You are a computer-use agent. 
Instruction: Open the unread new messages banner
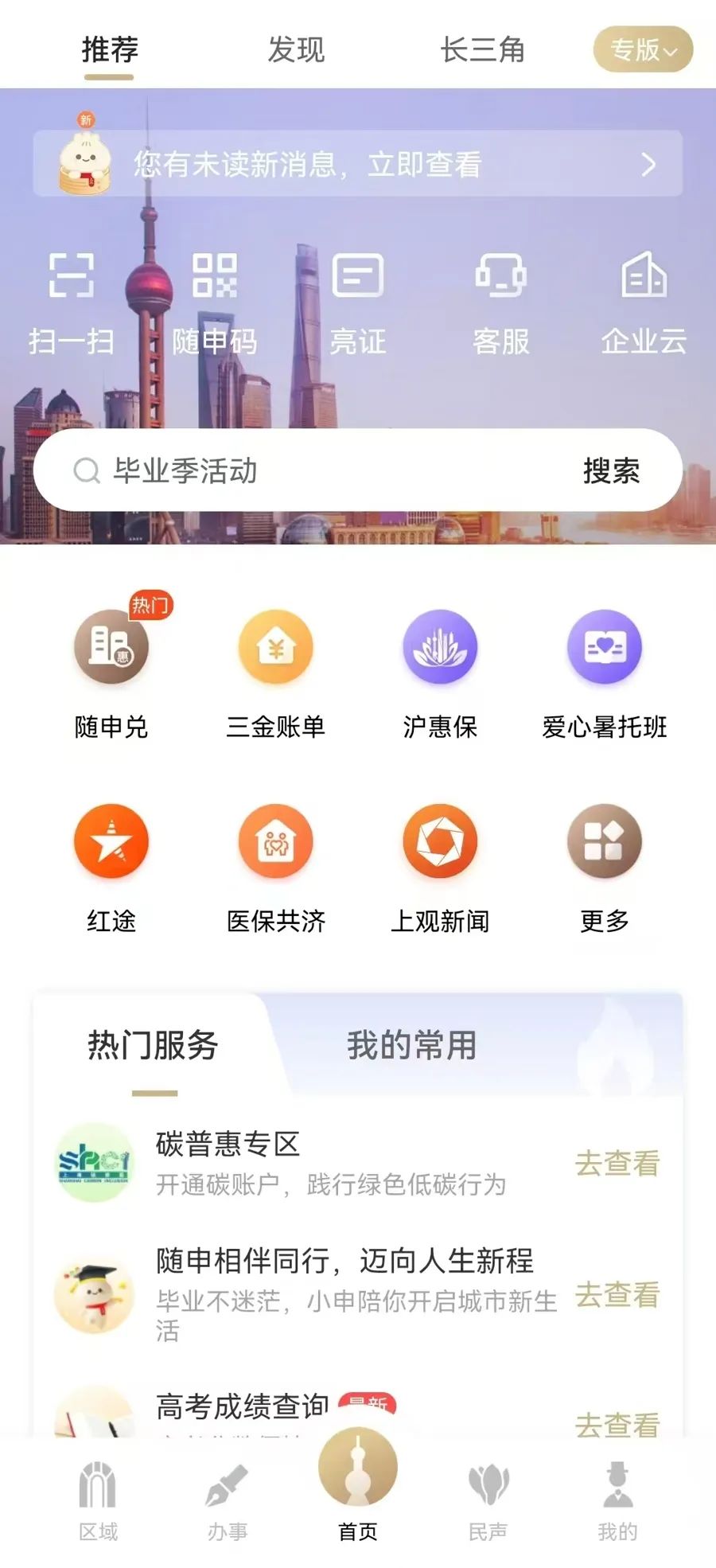coord(358,164)
